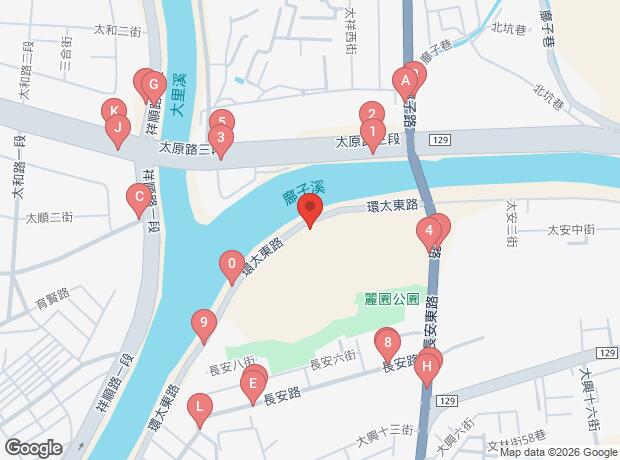Open map marker E
The image size is (620, 460).
253,382
